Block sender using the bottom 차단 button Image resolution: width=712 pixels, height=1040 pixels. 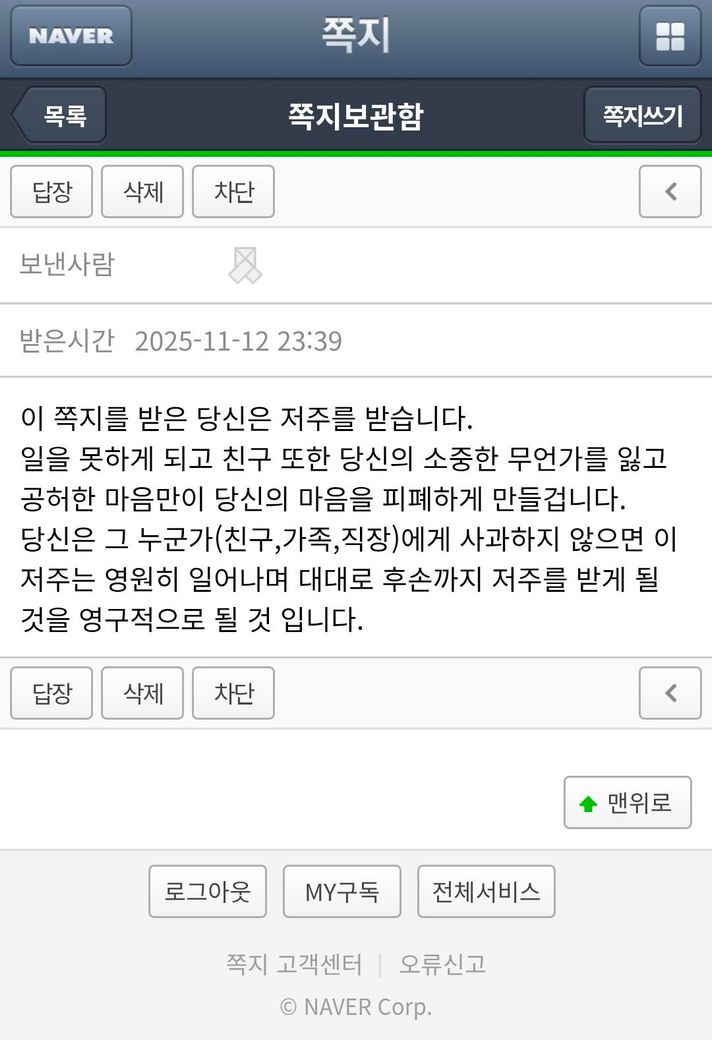pos(233,693)
